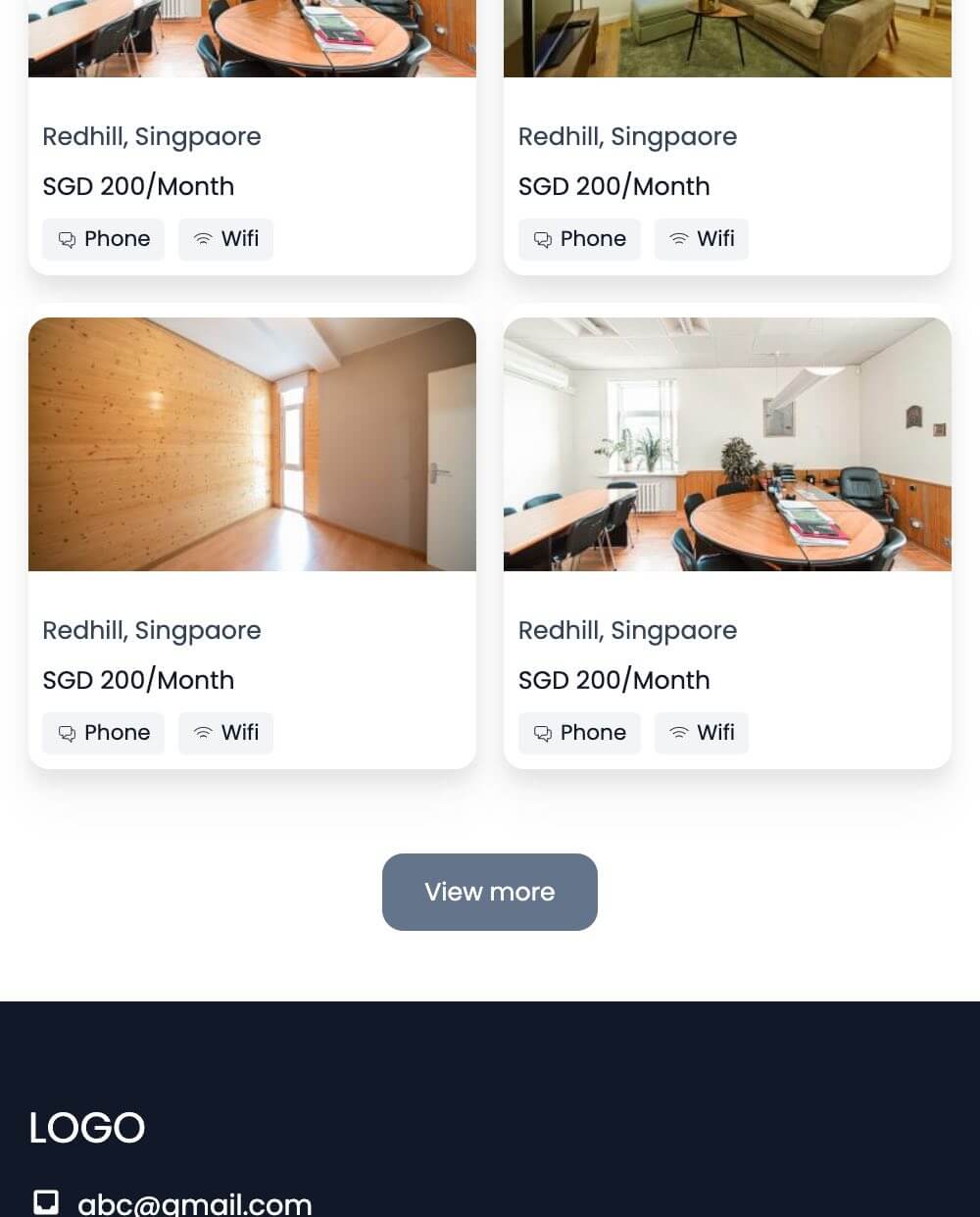Open the listing showing meeting room with window plants
This screenshot has height=1217, width=980.
(x=726, y=444)
